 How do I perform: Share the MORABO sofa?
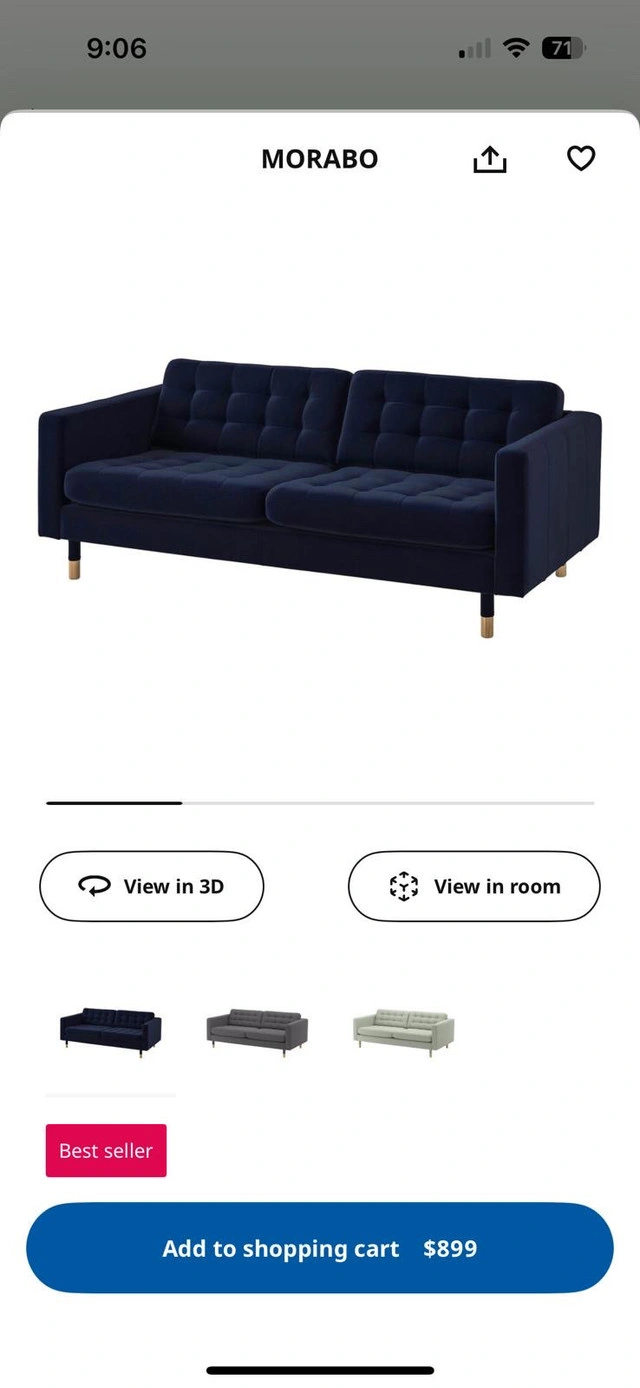pos(490,159)
